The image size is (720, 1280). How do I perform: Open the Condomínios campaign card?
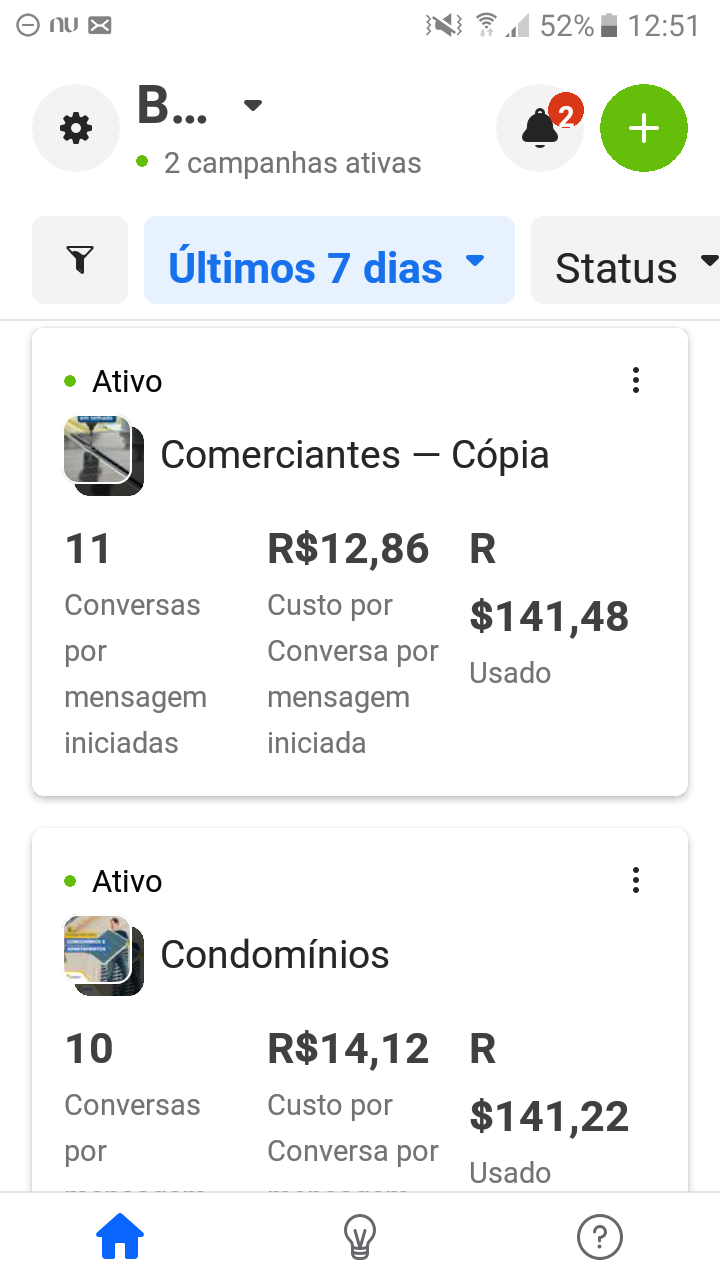pos(360,1010)
